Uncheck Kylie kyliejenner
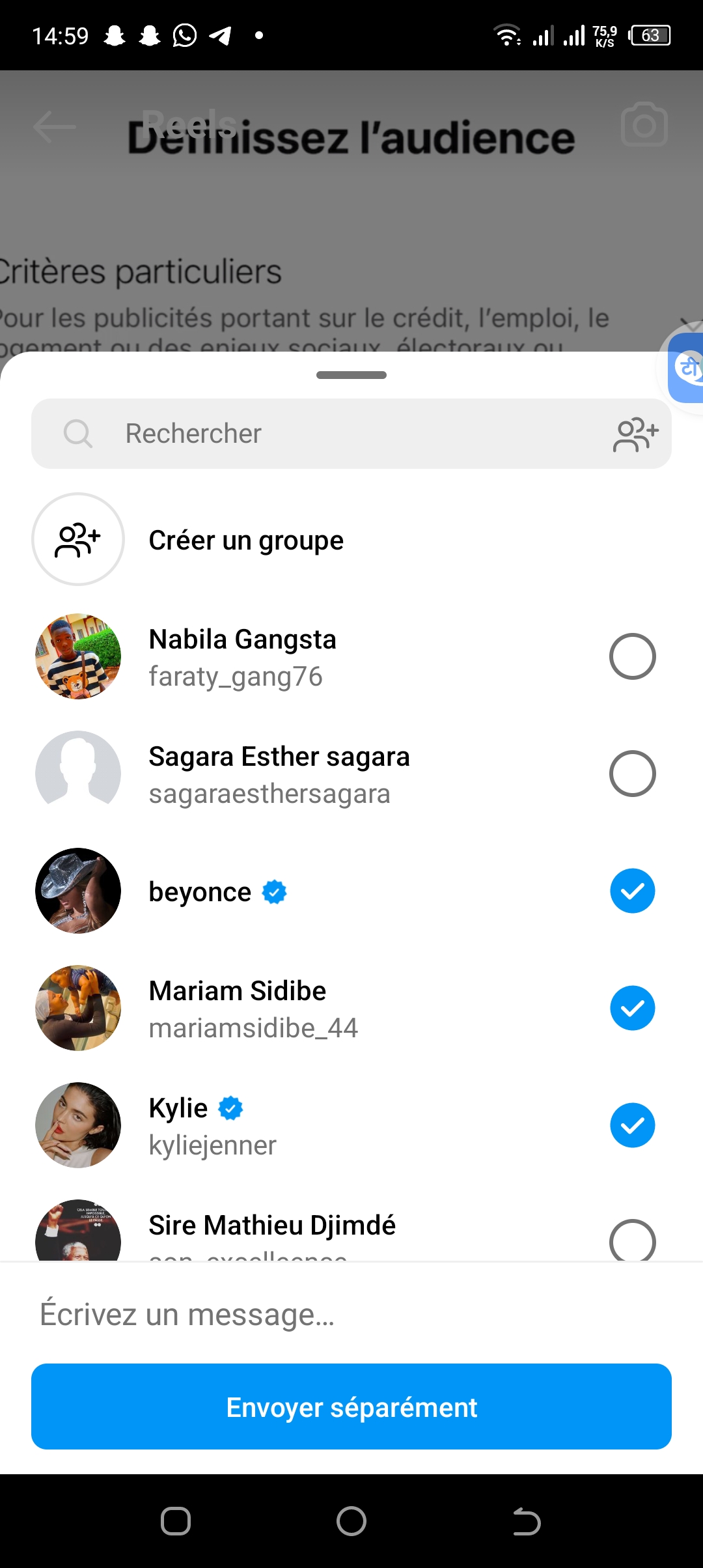The image size is (703, 1568). click(632, 1125)
